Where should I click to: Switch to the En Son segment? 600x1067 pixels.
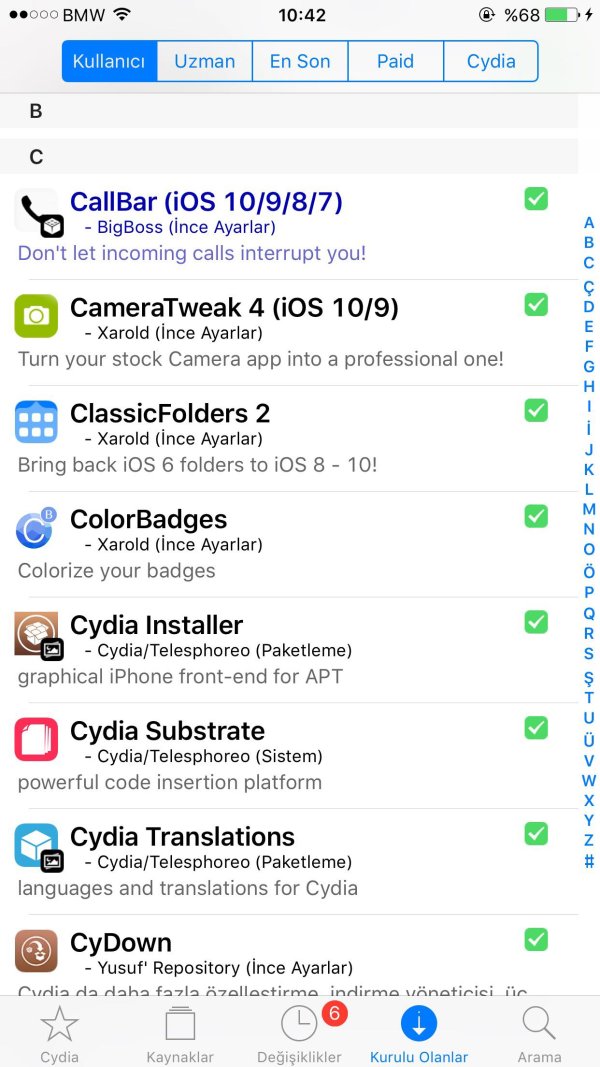tap(300, 61)
